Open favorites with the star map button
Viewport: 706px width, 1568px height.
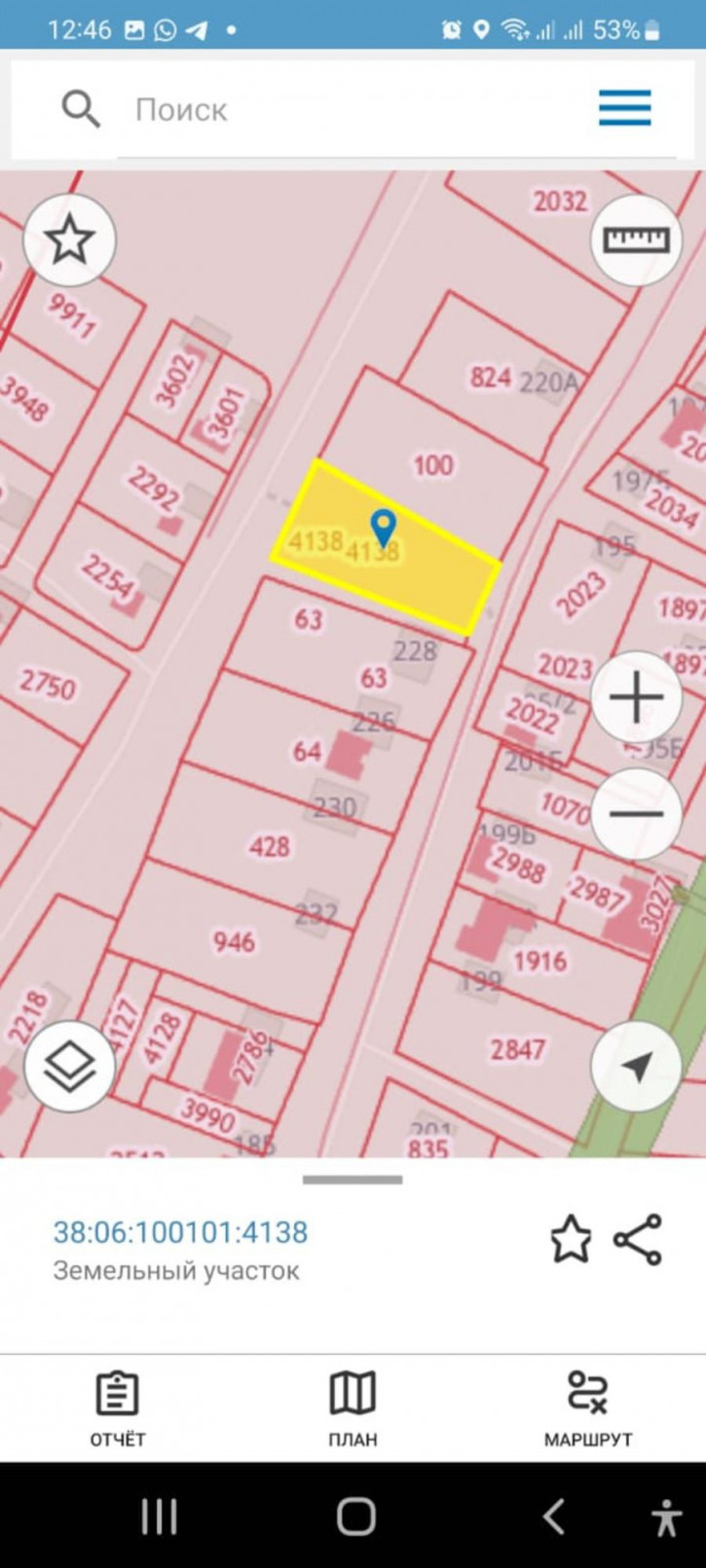coord(69,239)
